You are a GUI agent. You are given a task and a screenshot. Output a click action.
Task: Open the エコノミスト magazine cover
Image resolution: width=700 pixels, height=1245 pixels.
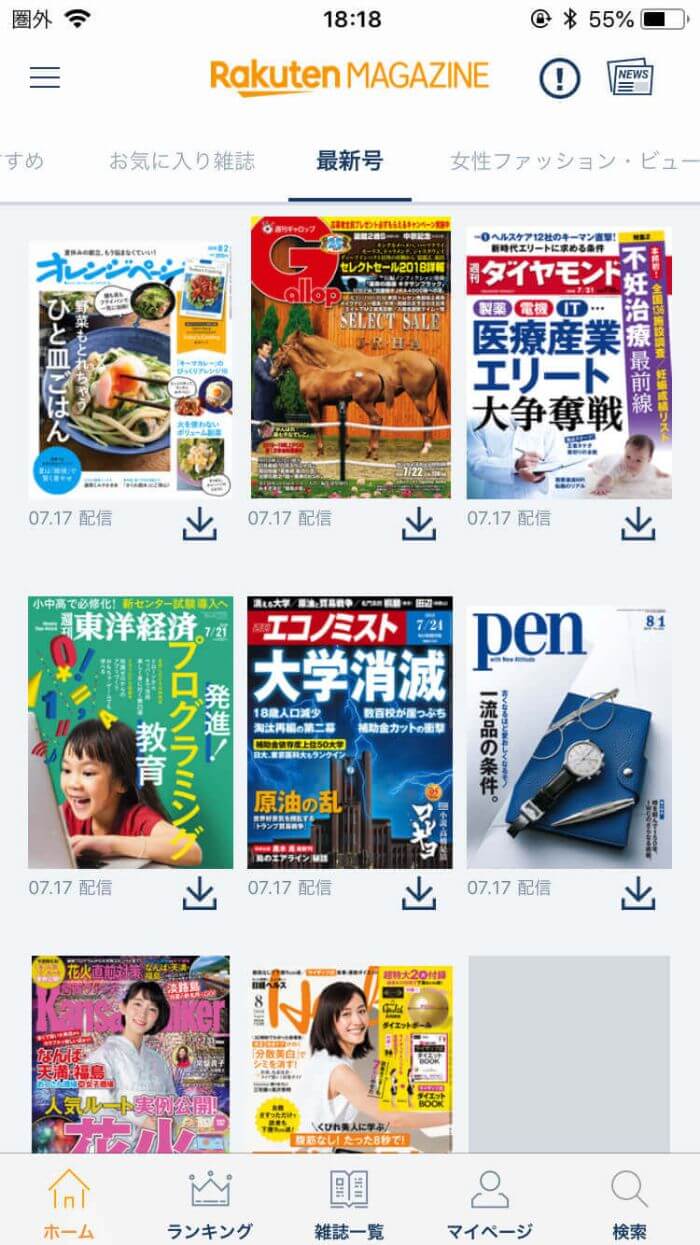point(350,732)
